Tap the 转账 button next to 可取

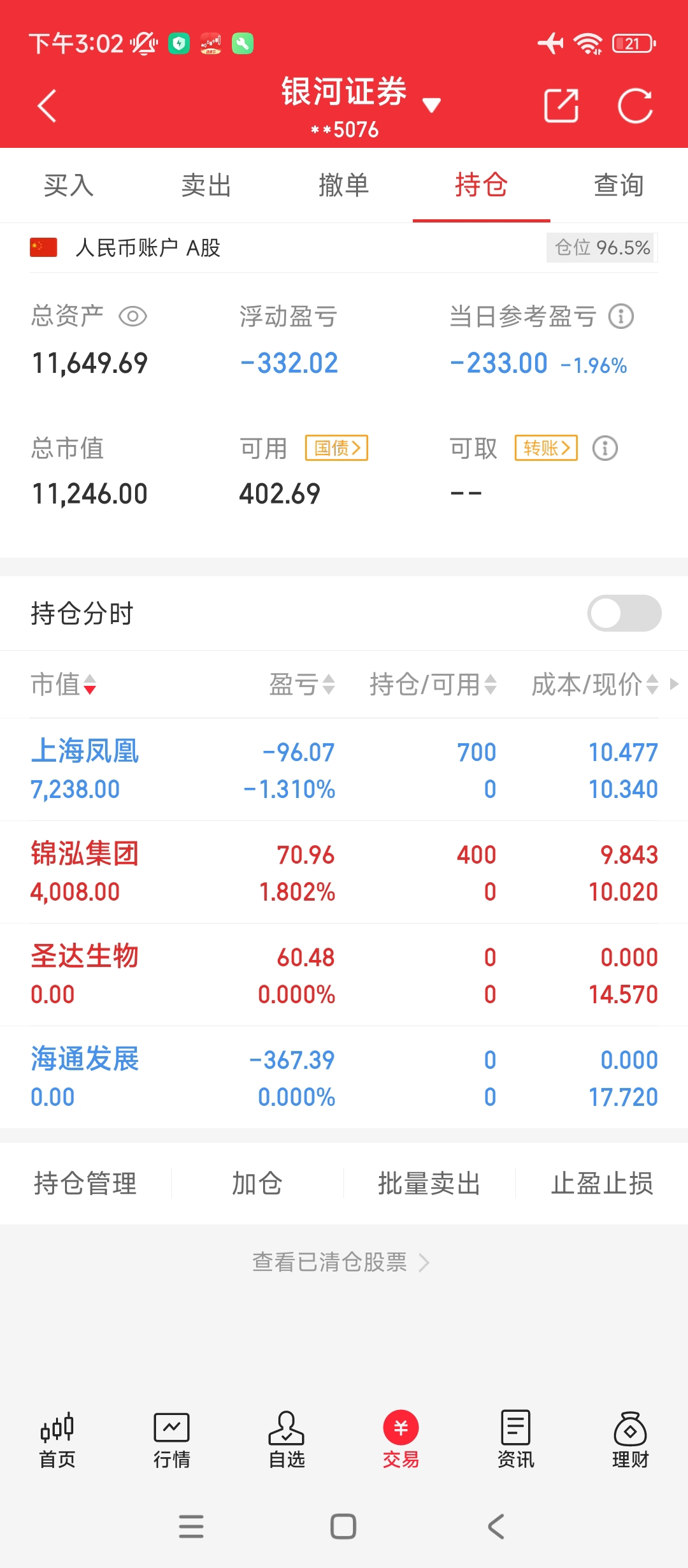click(x=547, y=448)
